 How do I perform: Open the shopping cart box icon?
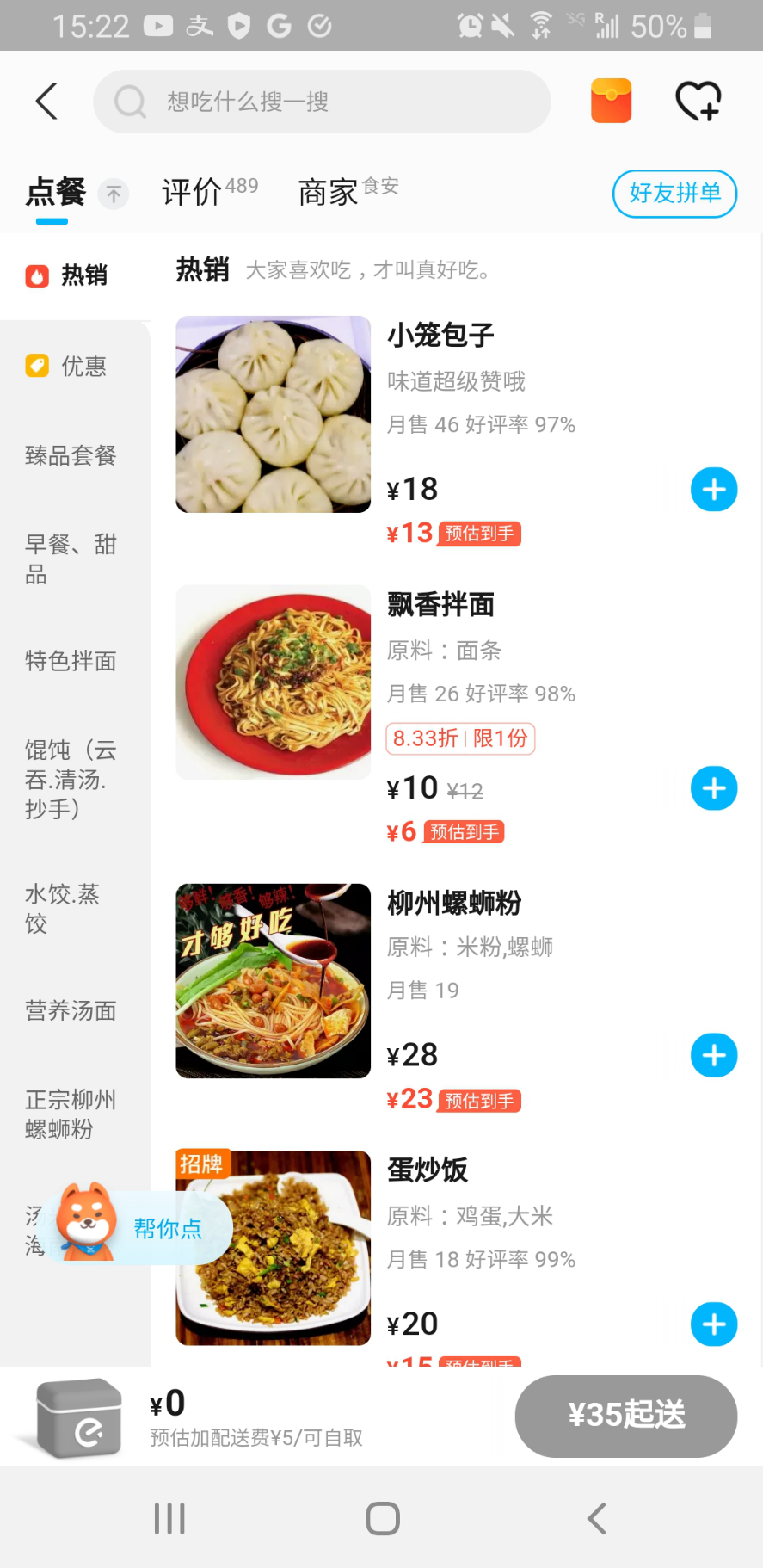point(80,1417)
